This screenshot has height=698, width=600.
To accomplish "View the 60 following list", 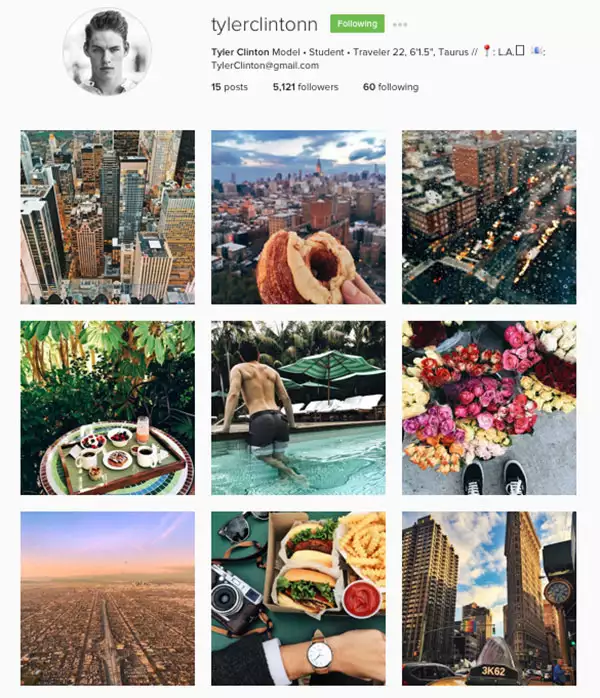I will tap(390, 87).
